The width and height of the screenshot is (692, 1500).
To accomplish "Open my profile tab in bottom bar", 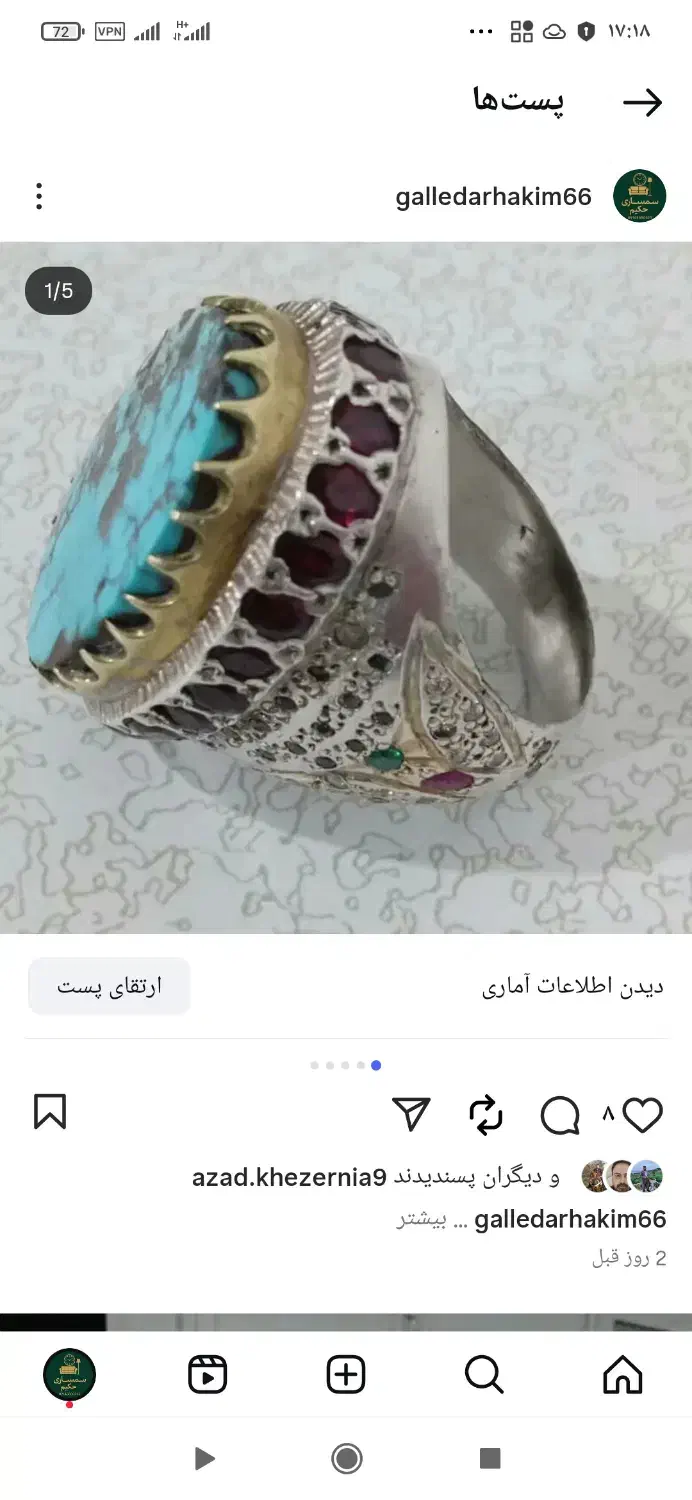I will 69,1374.
